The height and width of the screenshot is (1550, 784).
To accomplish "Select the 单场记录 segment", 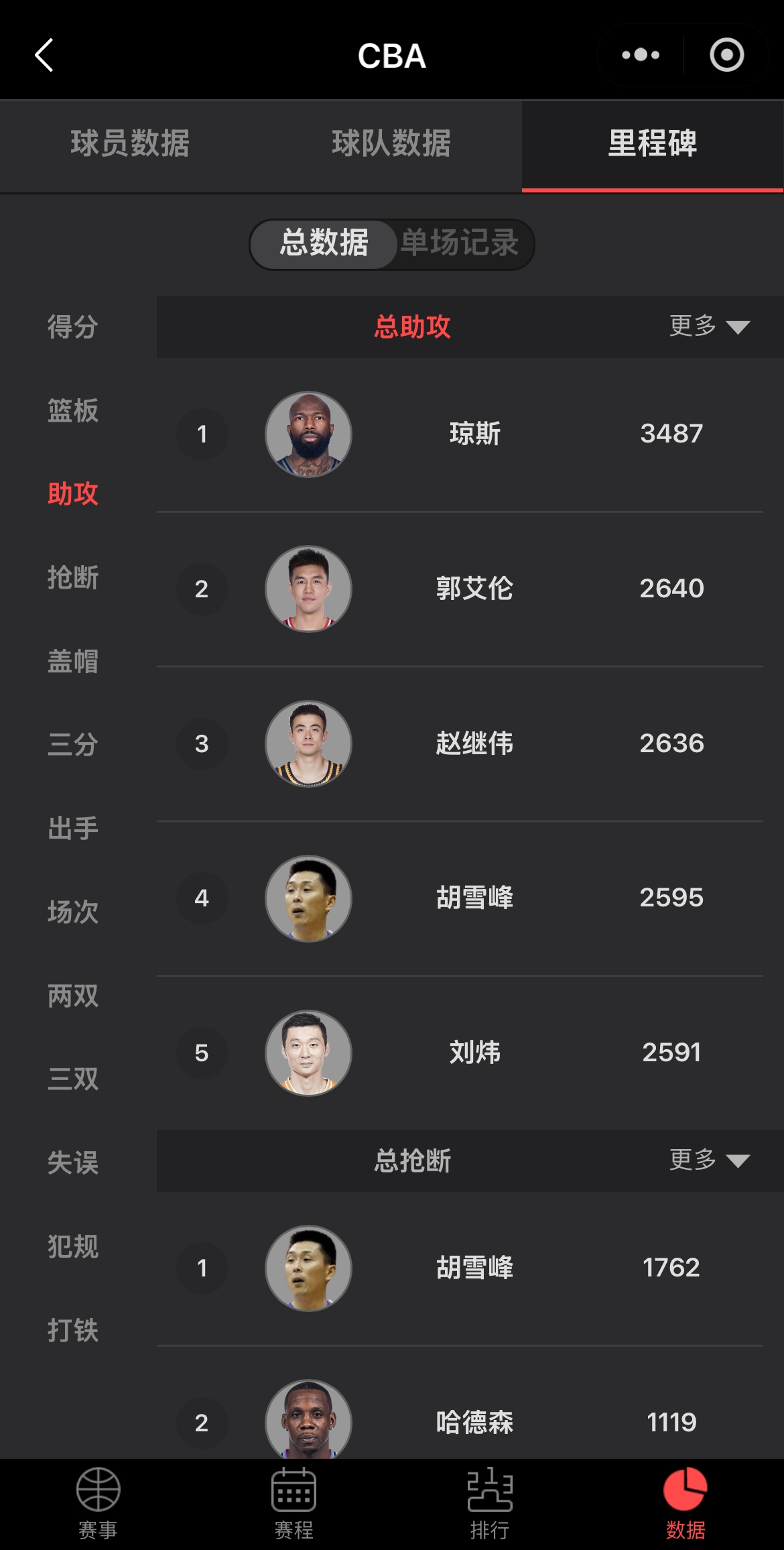I will coord(460,243).
